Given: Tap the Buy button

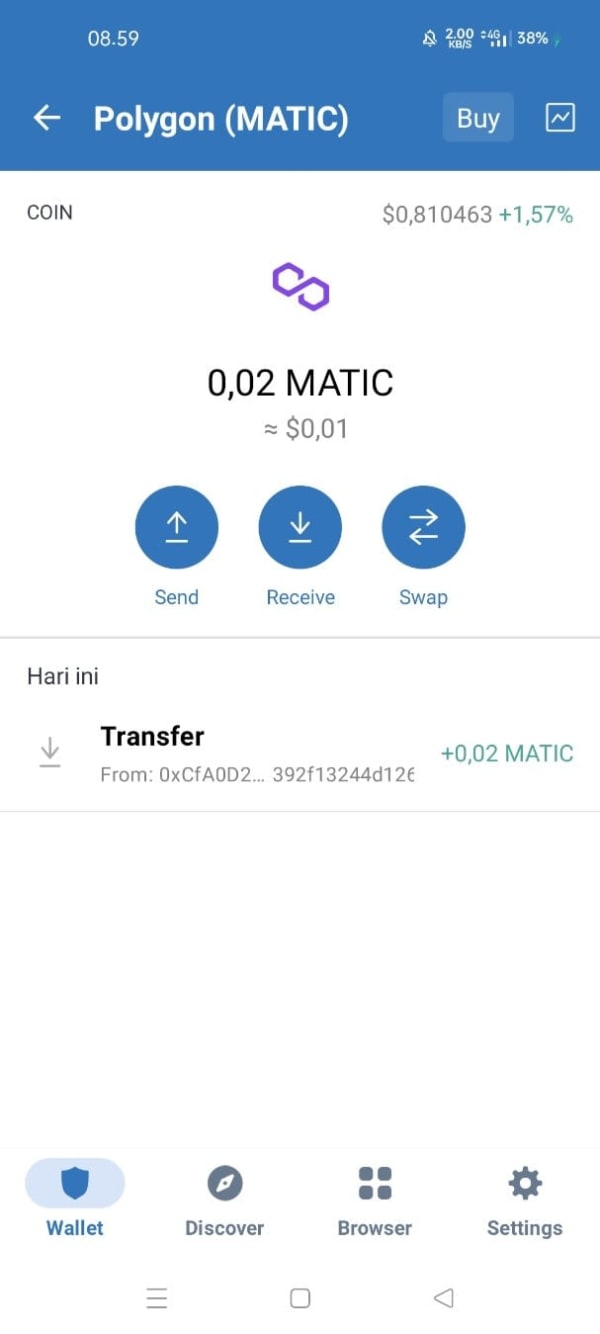Looking at the screenshot, I should pos(478,118).
